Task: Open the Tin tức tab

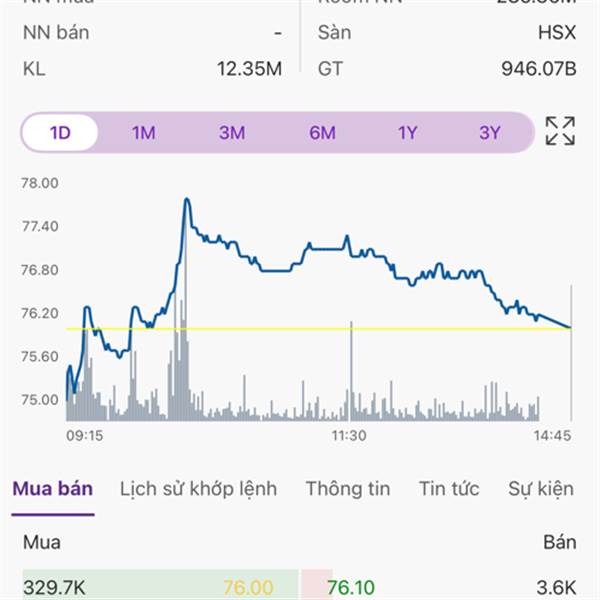Action: click(x=449, y=489)
